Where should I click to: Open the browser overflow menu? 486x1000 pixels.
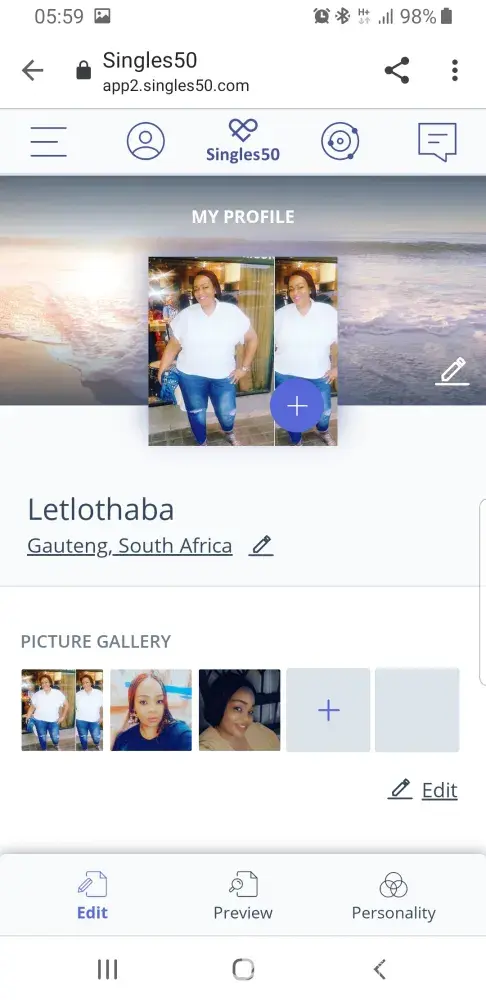pyautogui.click(x=454, y=70)
